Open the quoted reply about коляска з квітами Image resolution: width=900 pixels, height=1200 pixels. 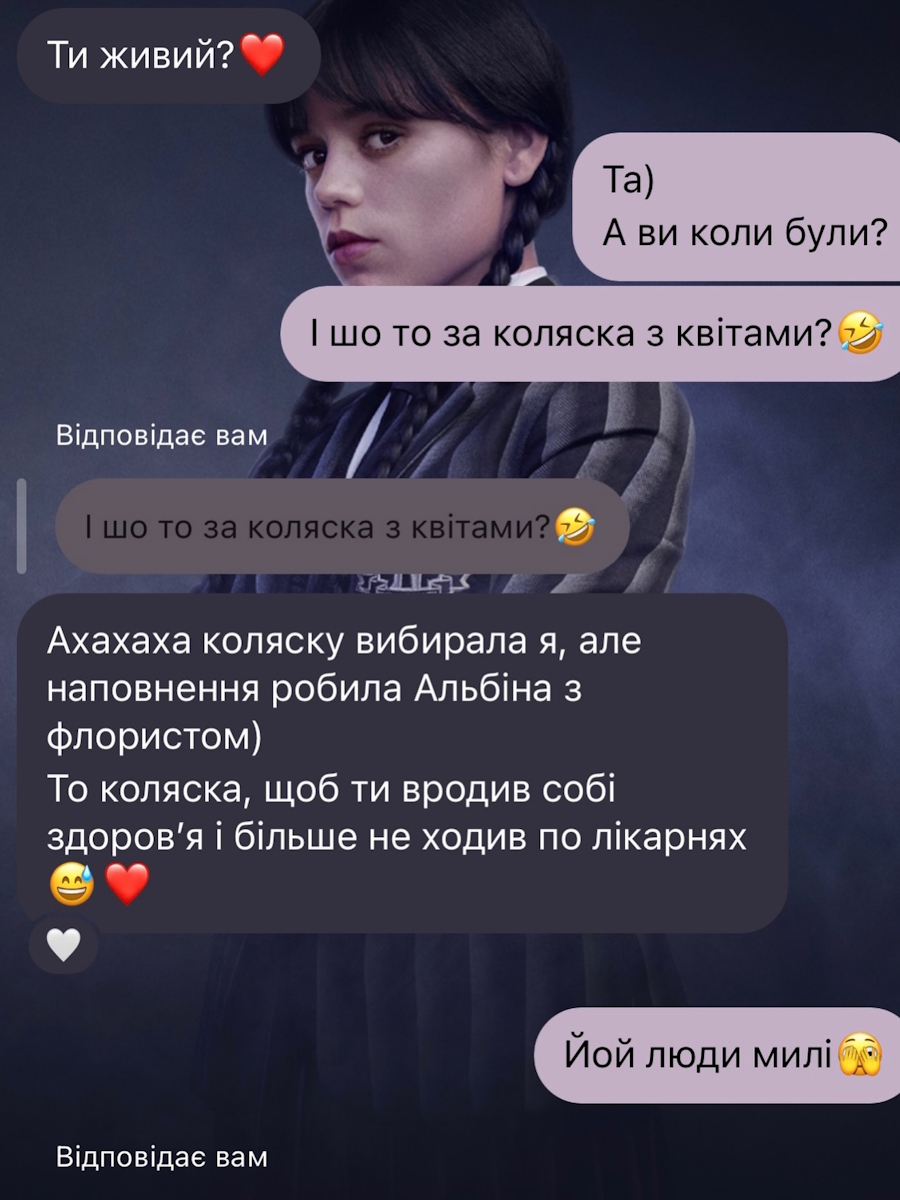click(x=340, y=526)
